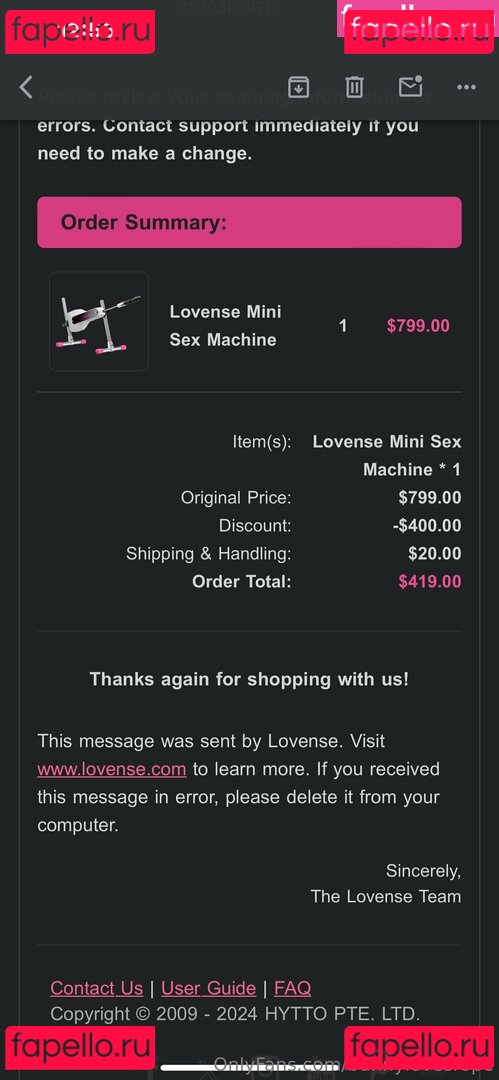The width and height of the screenshot is (499, 1080).
Task: Open the User Guide link
Action: coord(209,988)
